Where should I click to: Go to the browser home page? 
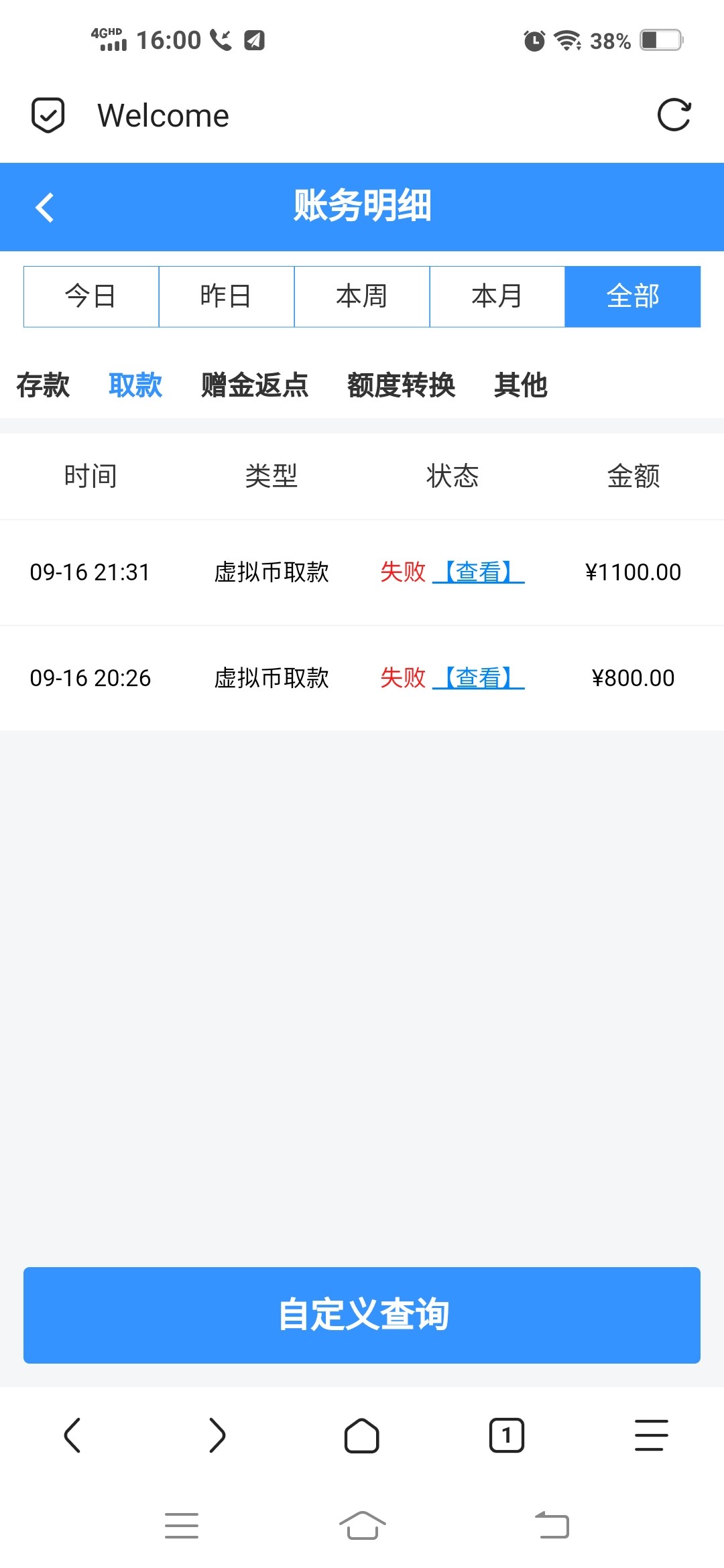pyautogui.click(x=362, y=1435)
